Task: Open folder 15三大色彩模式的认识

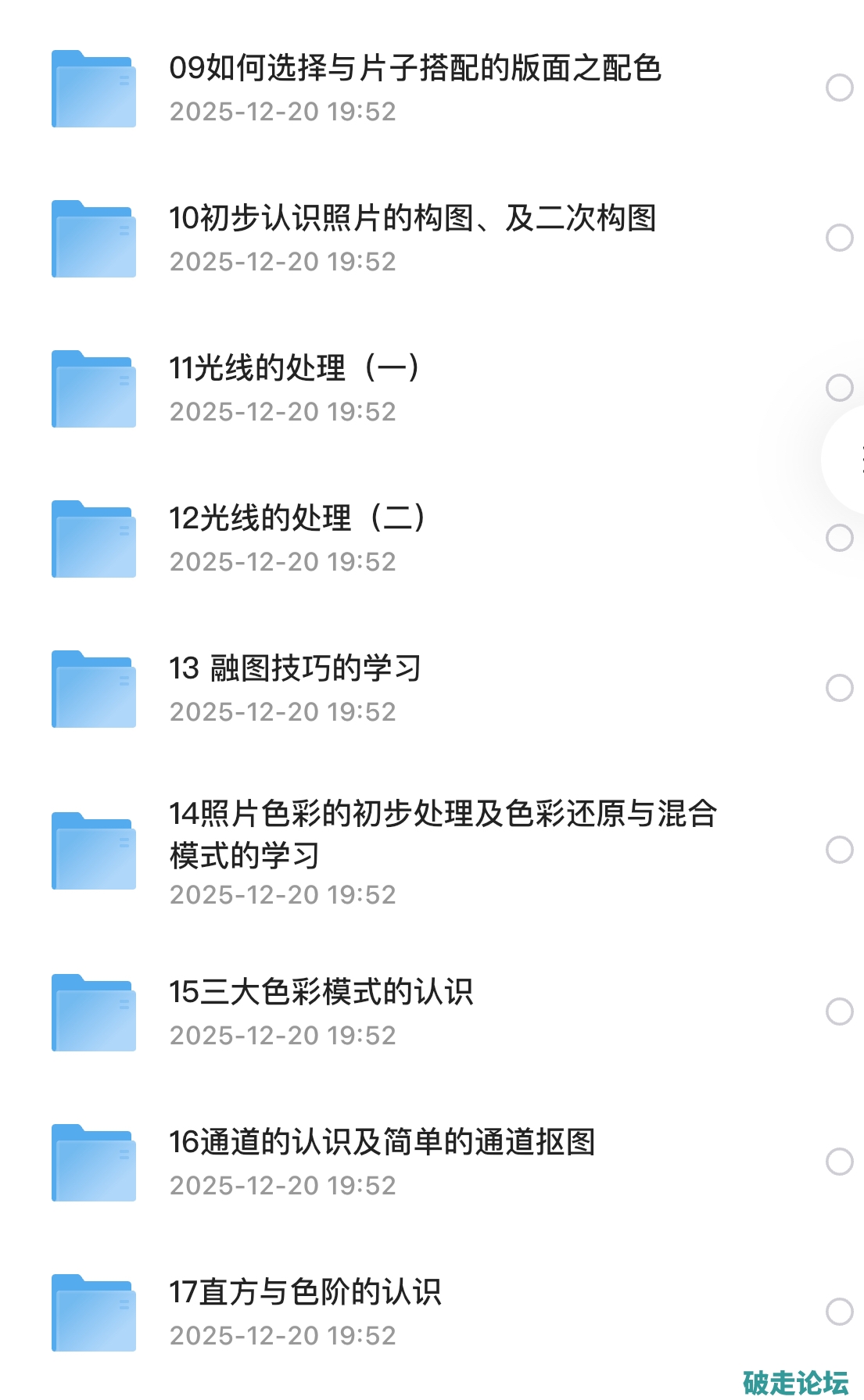Action: pos(321,993)
